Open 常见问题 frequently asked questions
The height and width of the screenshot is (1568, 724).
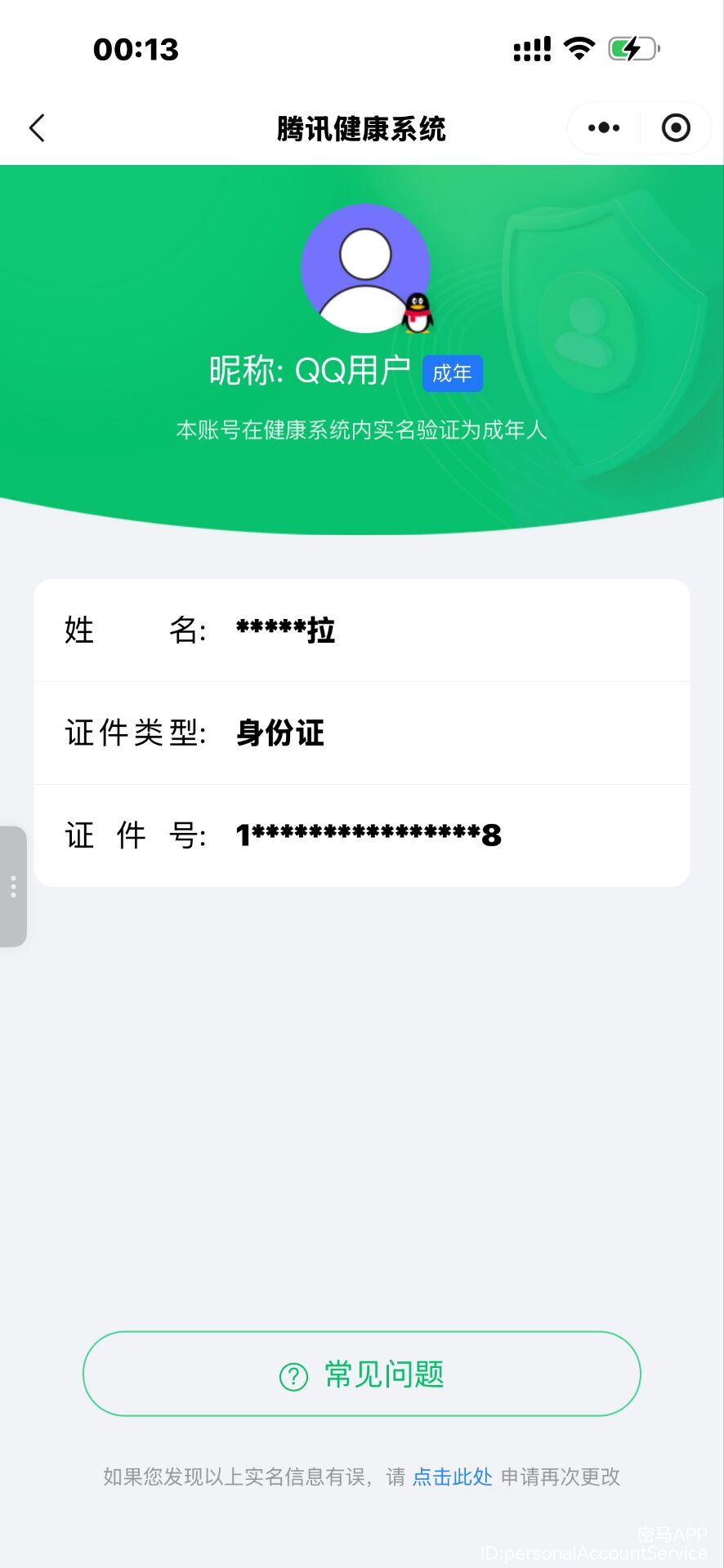(x=362, y=1374)
